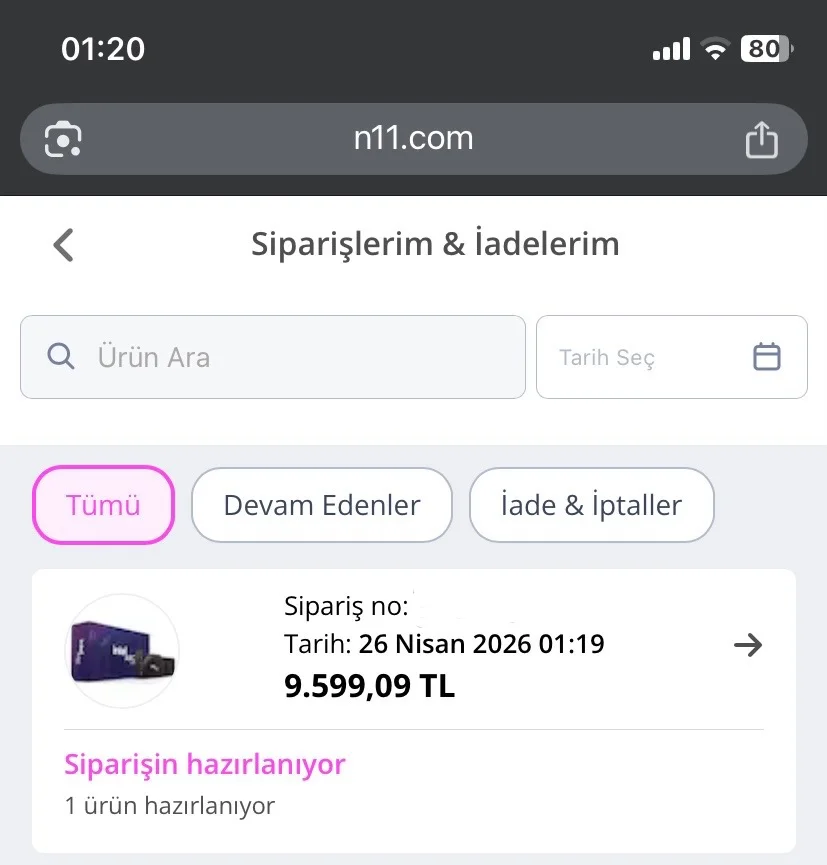Switch to Devam Edenler orders
The width and height of the screenshot is (827, 865).
(x=322, y=505)
